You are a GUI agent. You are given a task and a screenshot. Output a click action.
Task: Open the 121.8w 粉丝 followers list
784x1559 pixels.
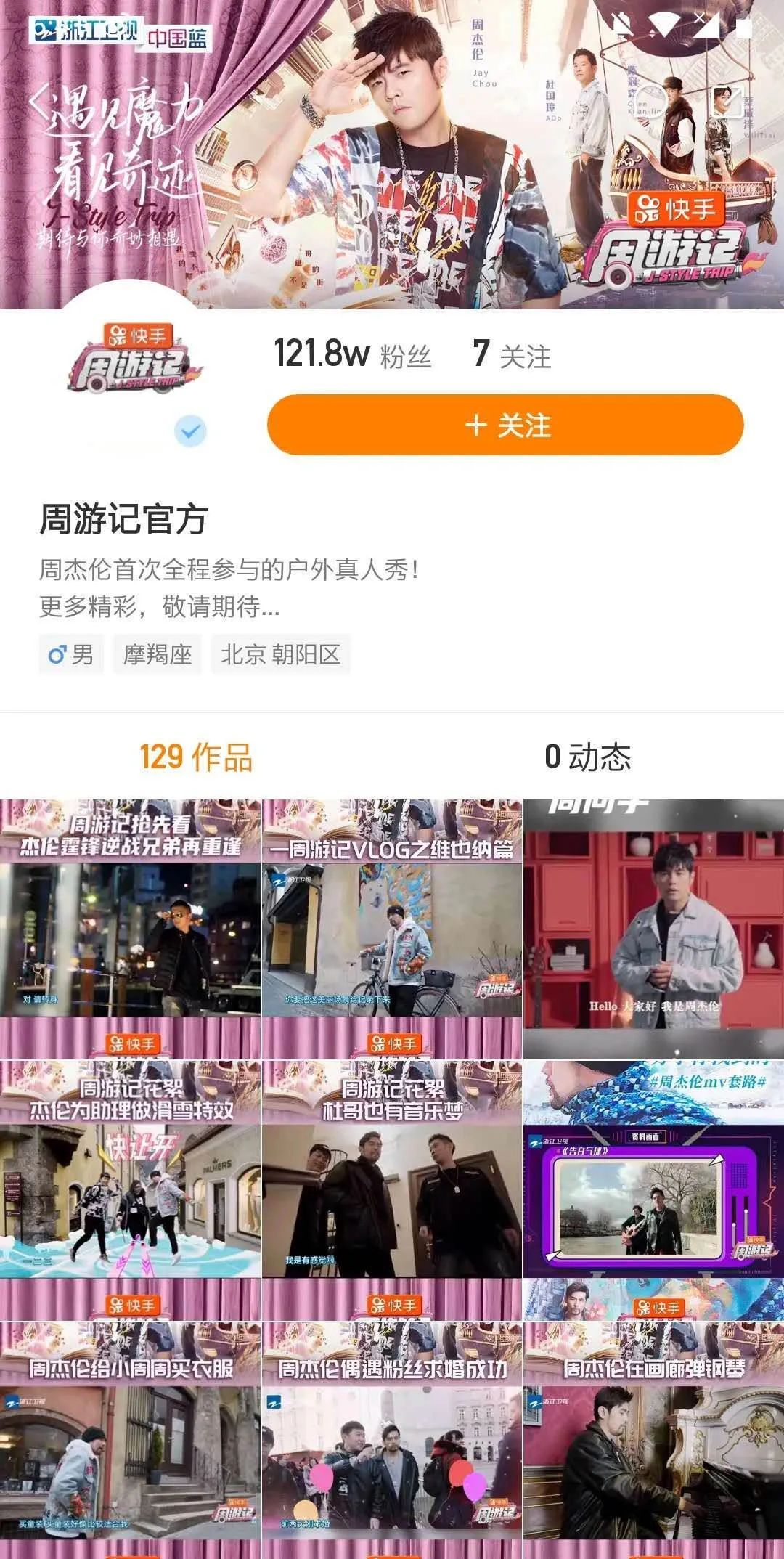click(353, 355)
